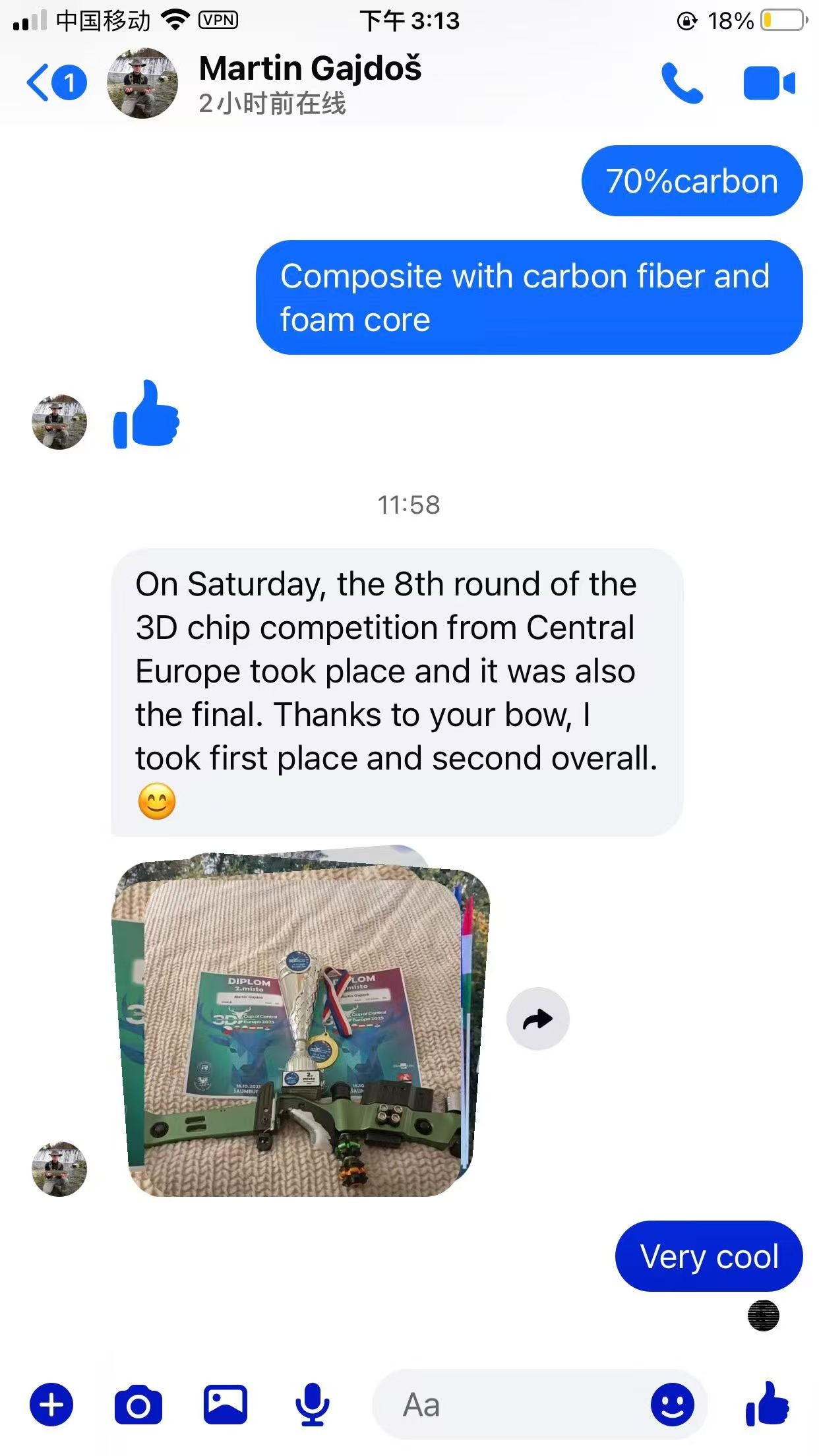The width and height of the screenshot is (819, 1456).
Task: Open the emoji picker in the message box
Action: 672,1405
